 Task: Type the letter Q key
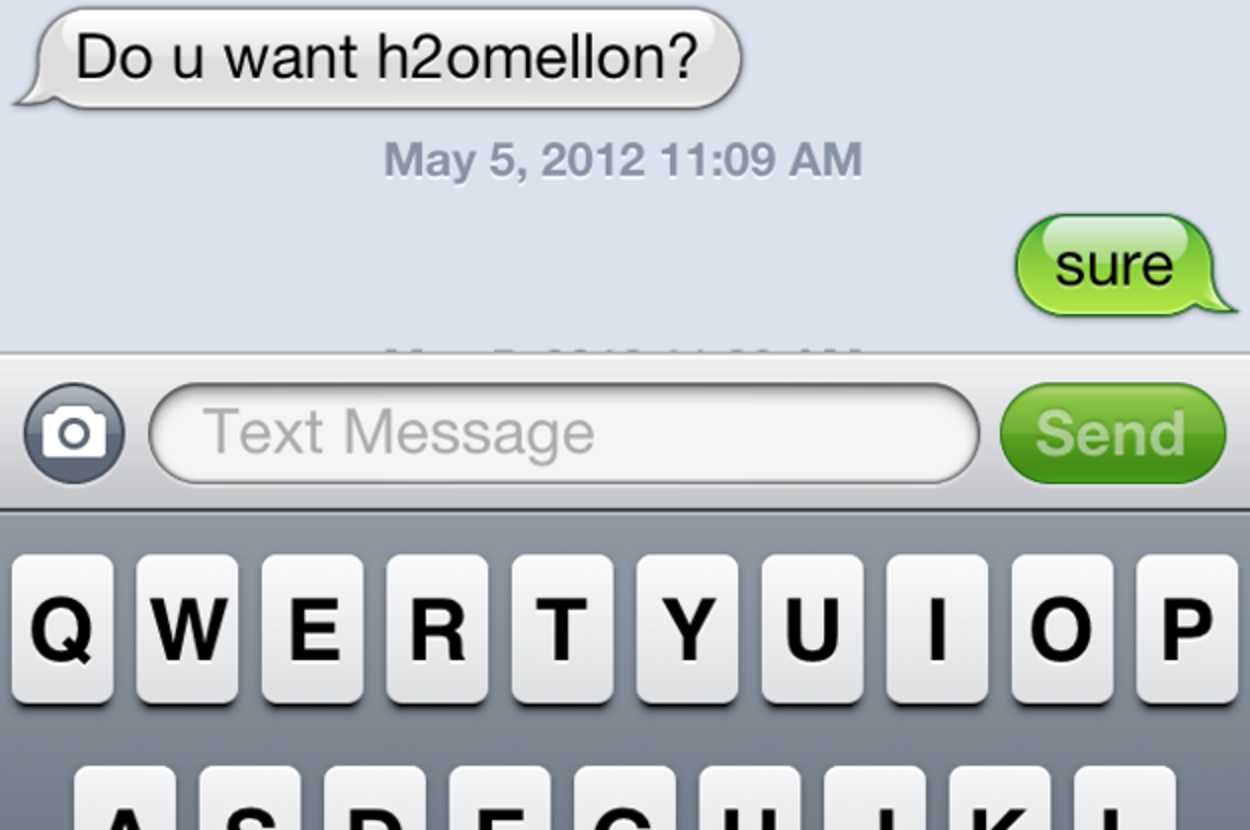coord(62,629)
